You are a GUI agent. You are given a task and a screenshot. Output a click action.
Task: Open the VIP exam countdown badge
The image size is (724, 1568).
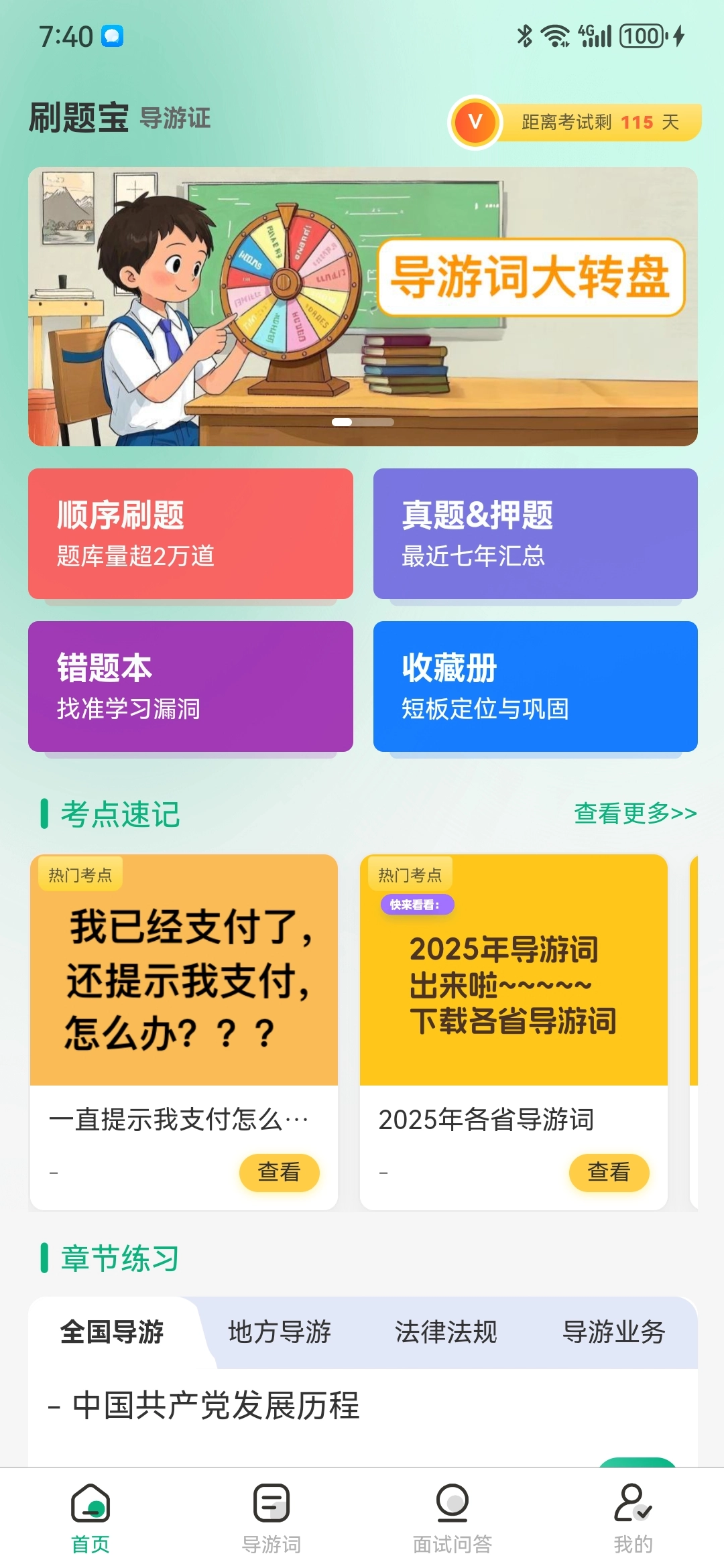pos(575,122)
